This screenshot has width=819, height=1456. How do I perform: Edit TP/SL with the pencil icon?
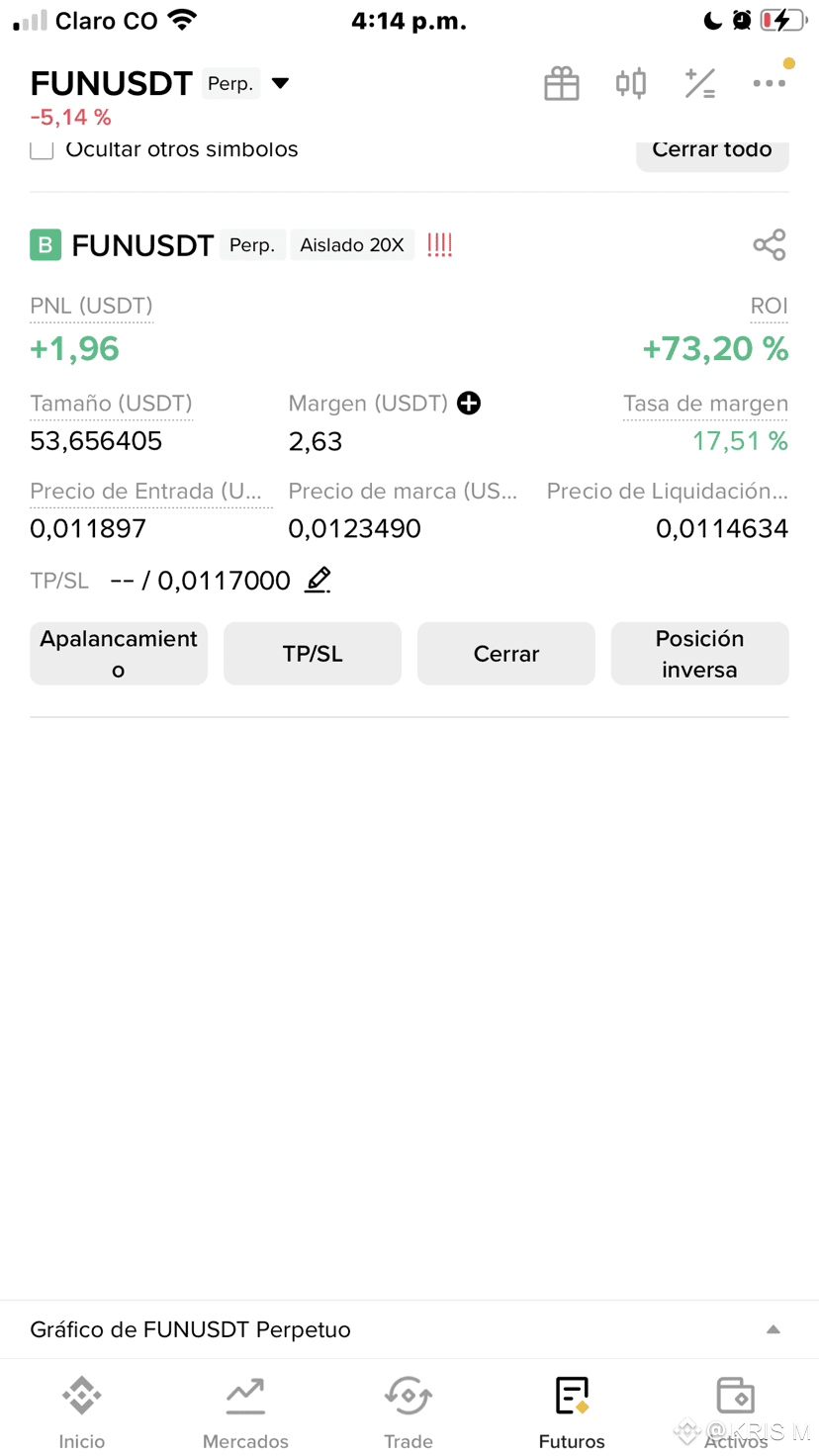318,580
